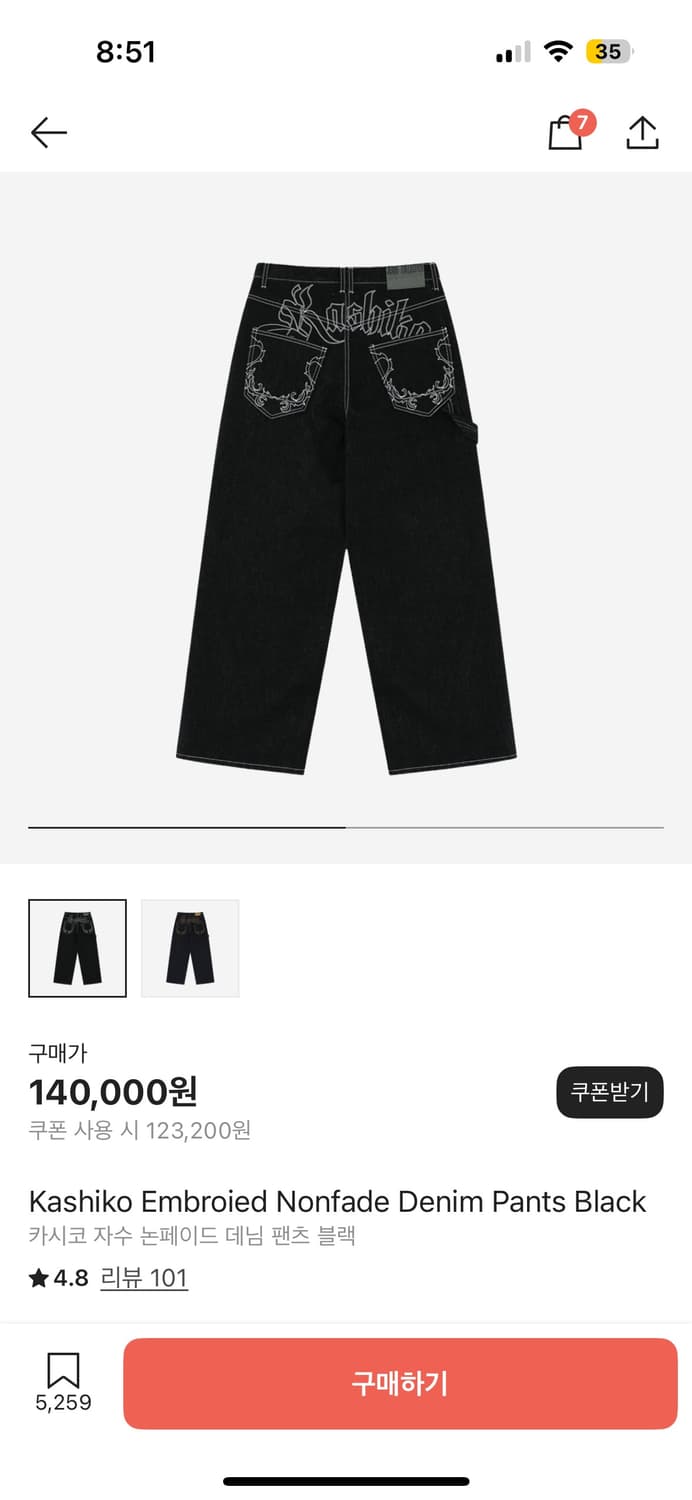Viewport: 692px width, 1500px height.
Task: Tap 구매하기 to purchase the pants
Action: [x=400, y=1383]
